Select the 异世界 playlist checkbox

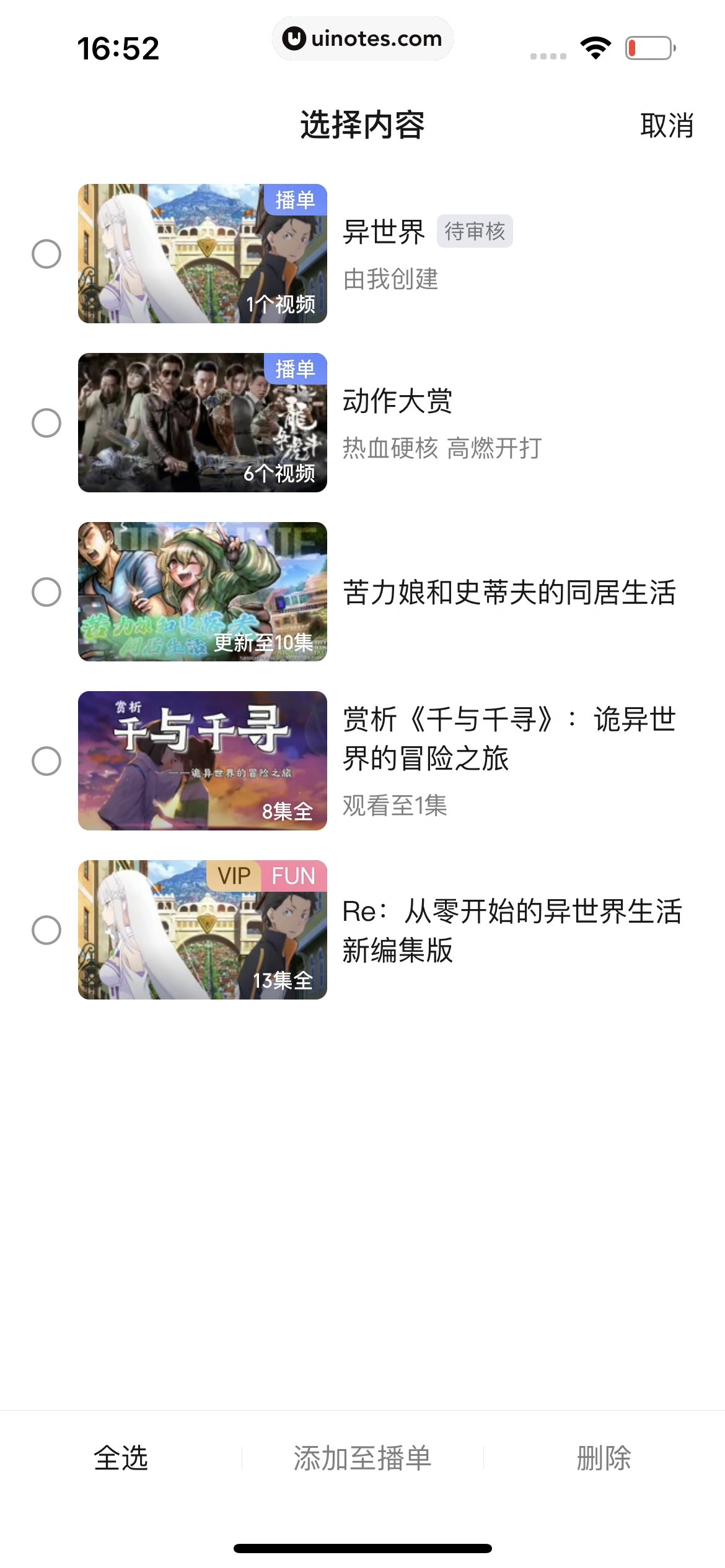point(46,254)
